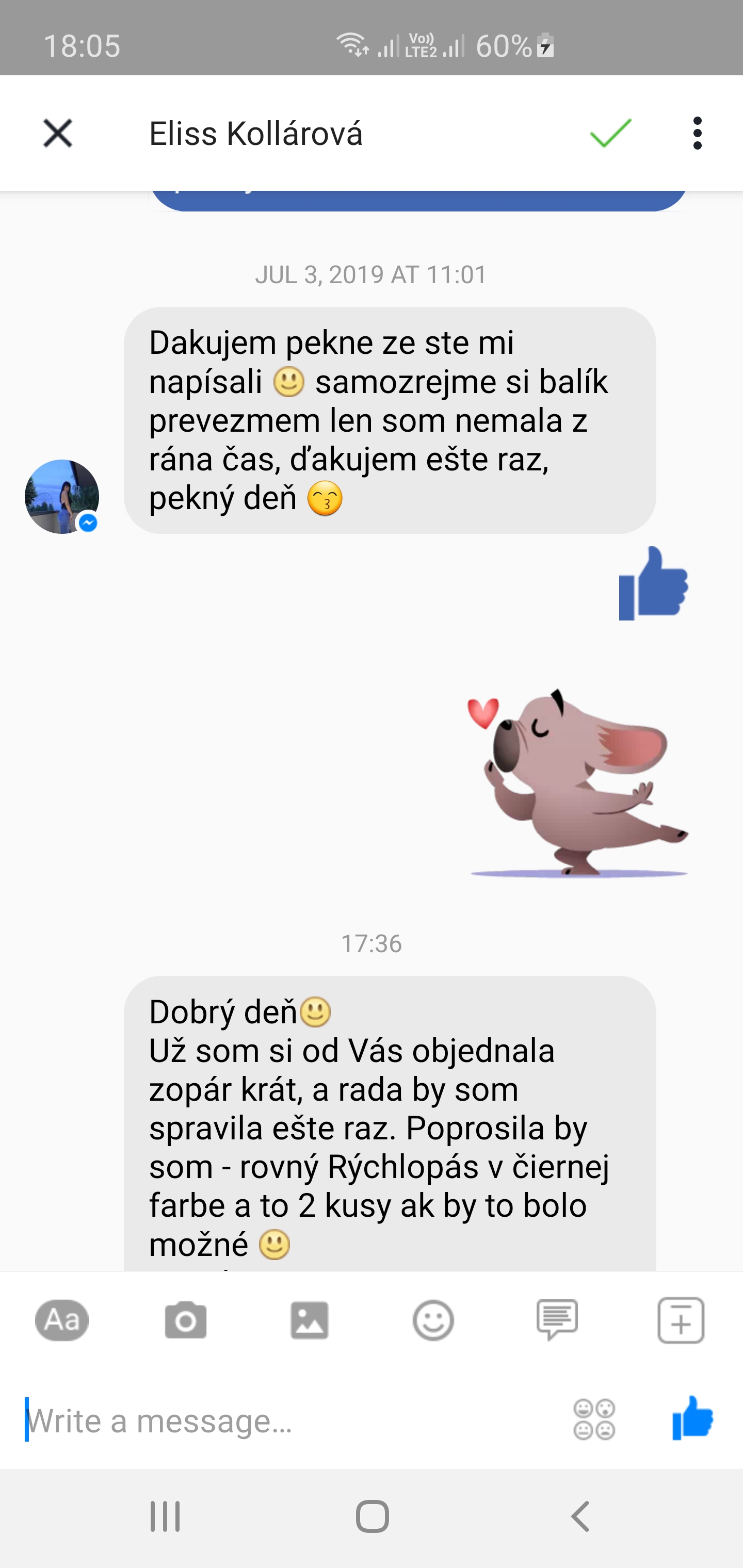The image size is (743, 1568).
Task: Go back using system back button
Action: click(580, 1516)
